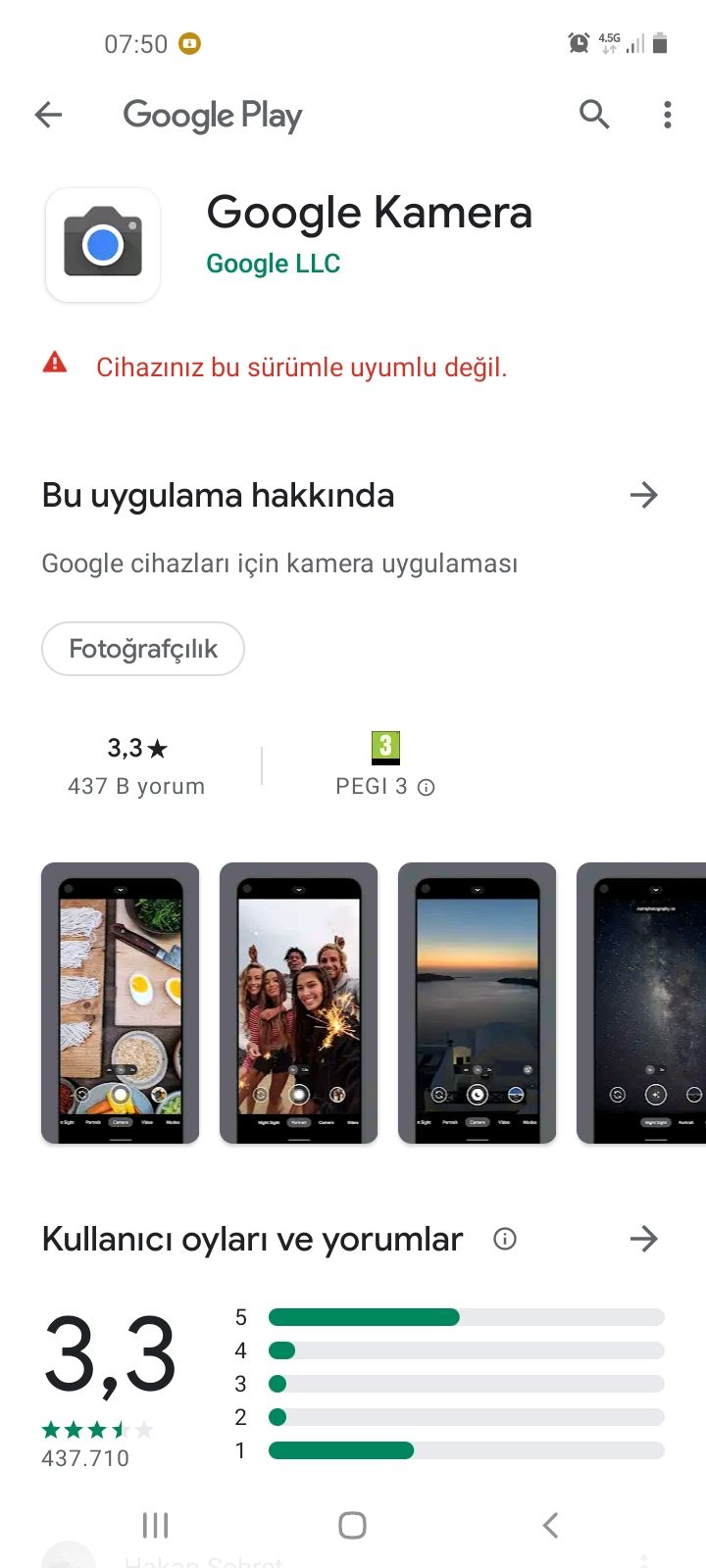Tap the system home button
Viewport: 706px width, 1568px height.
click(x=352, y=1525)
